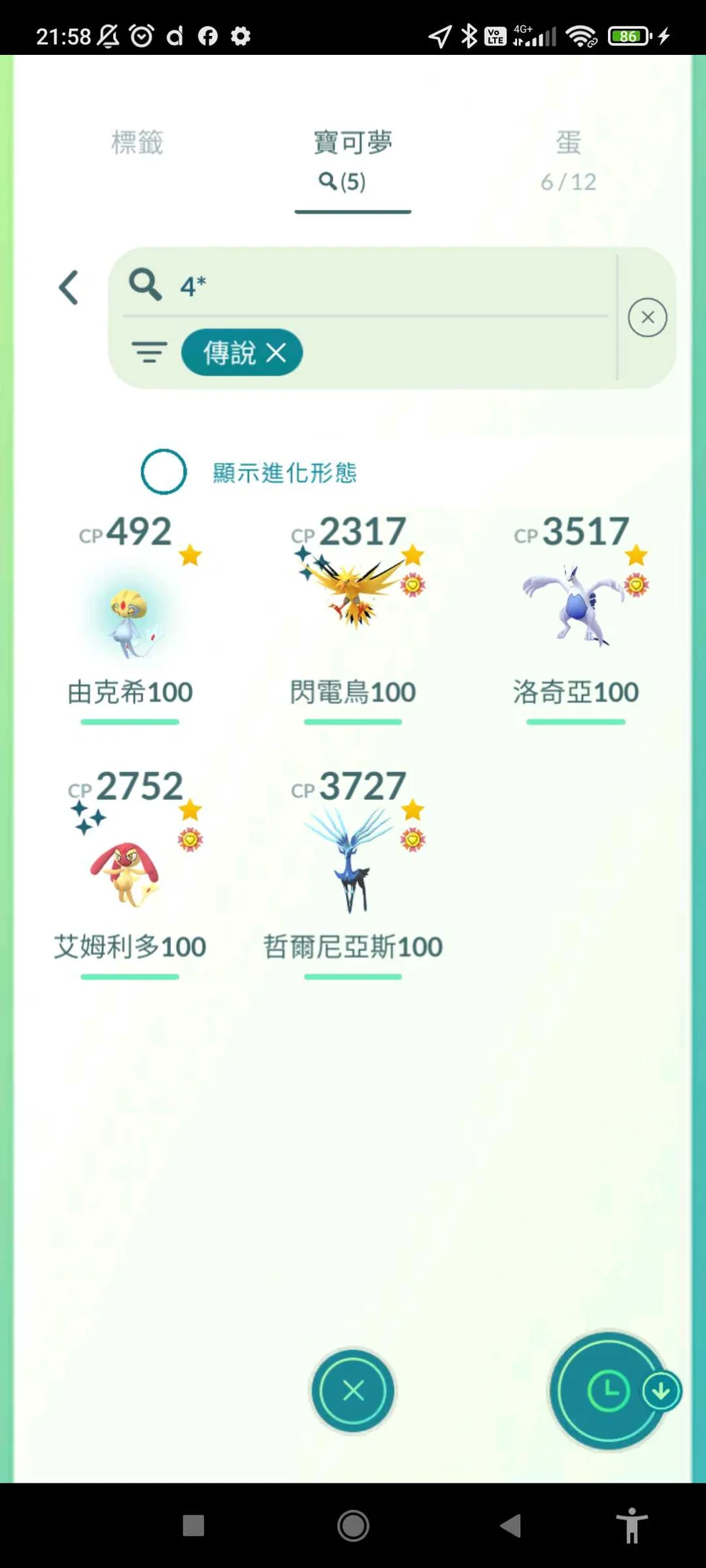Tap the search field containing 4*
This screenshot has width=706, height=1568.
click(377, 285)
